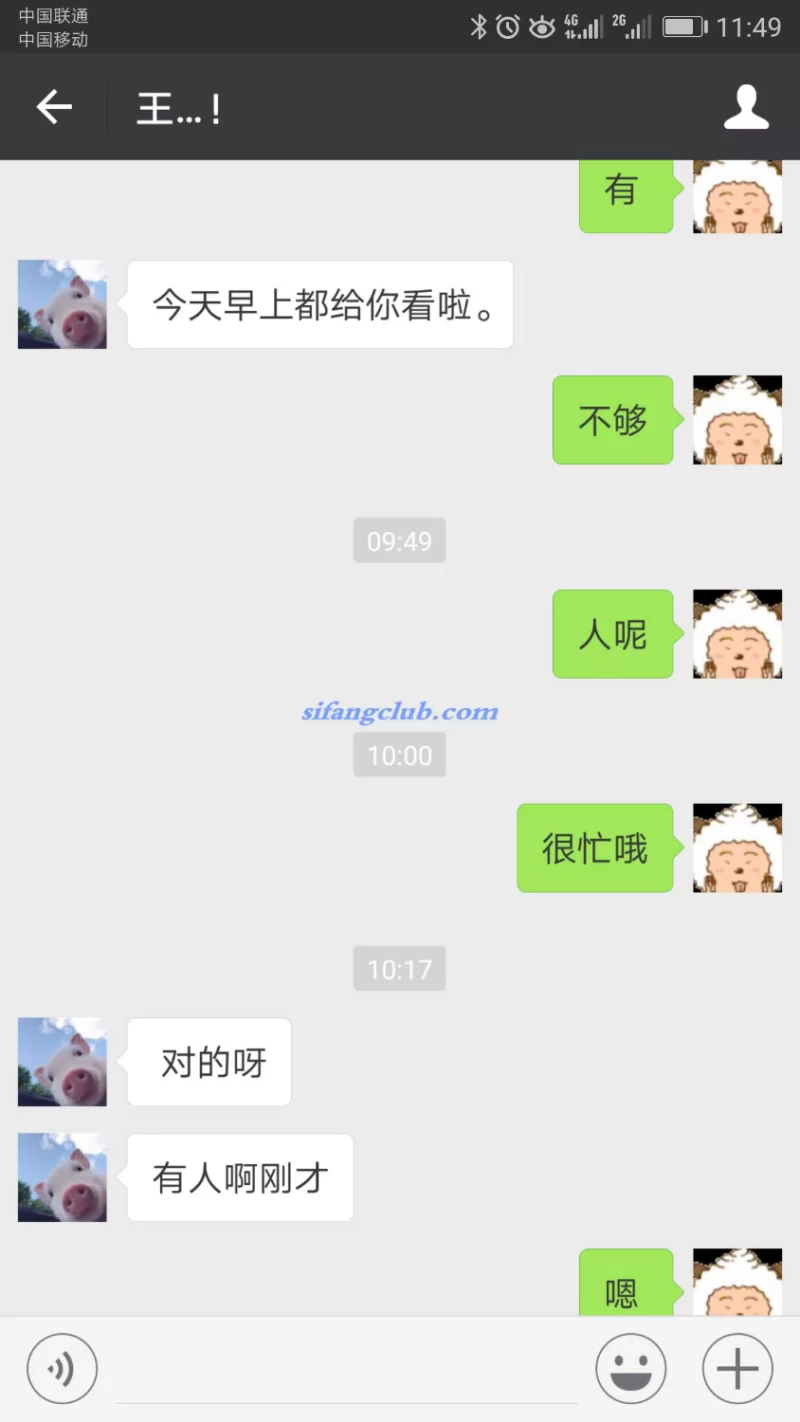Viewport: 800px width, 1422px height.
Task: Tap the message text field
Action: pos(346,1370)
